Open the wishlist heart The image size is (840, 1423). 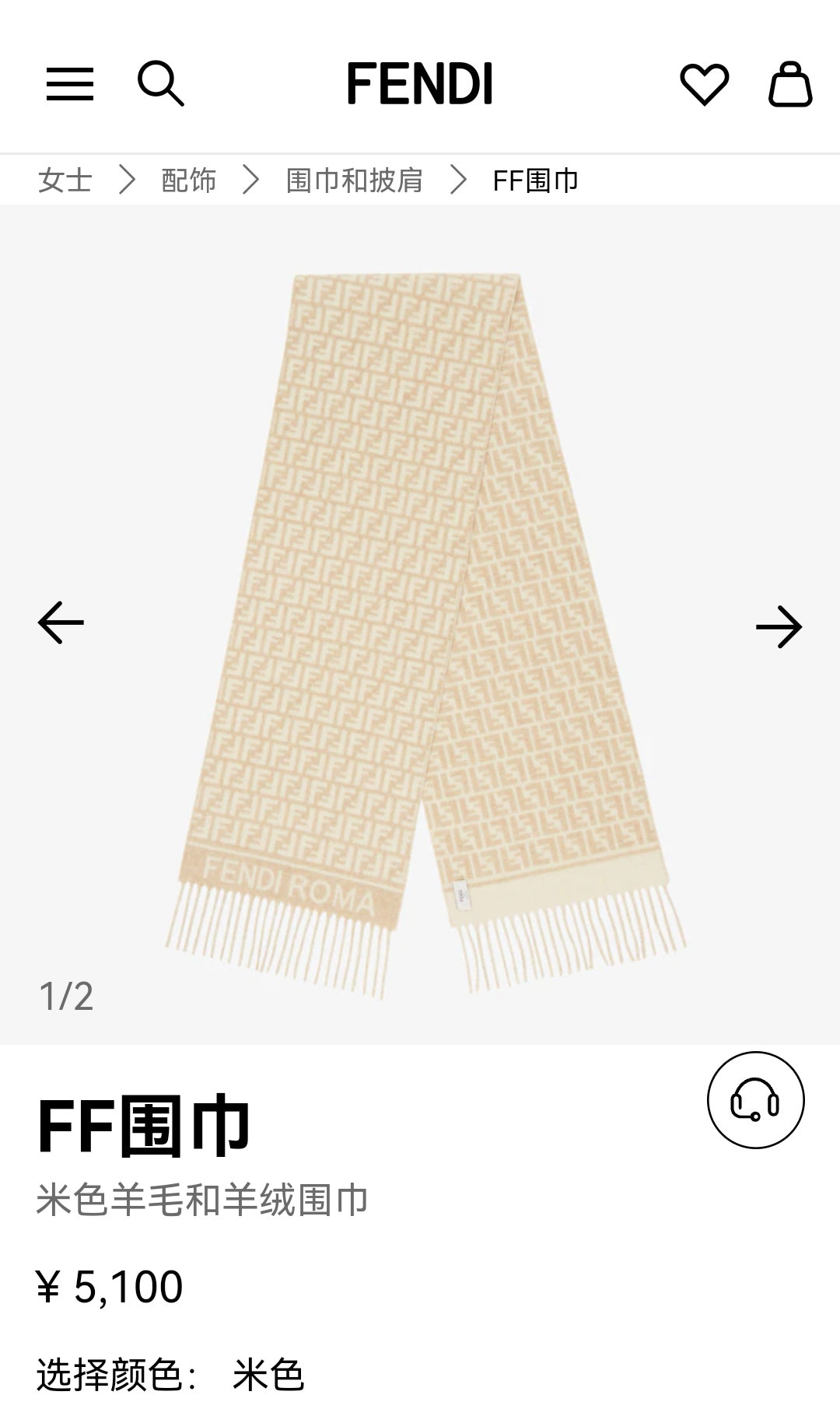704,83
